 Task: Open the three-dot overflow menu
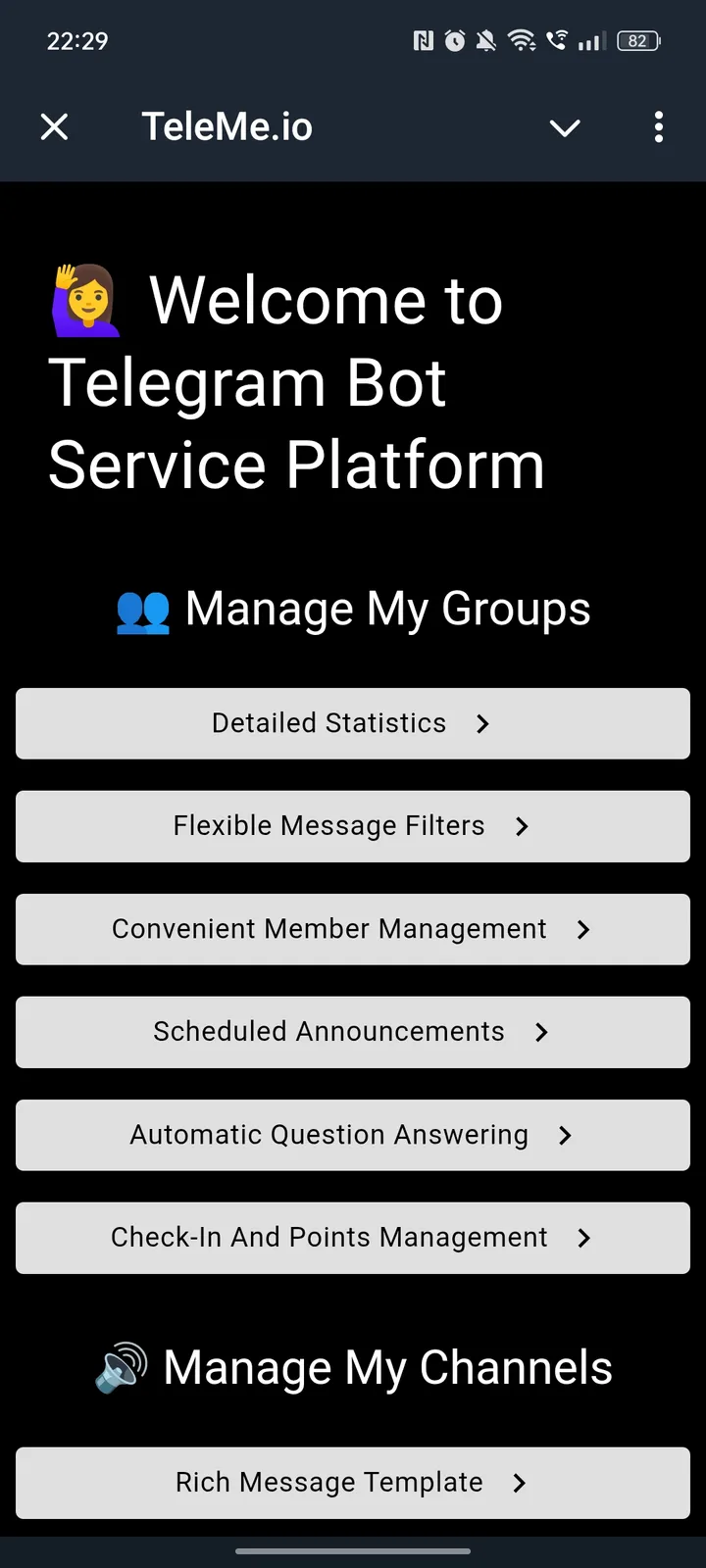(x=658, y=126)
